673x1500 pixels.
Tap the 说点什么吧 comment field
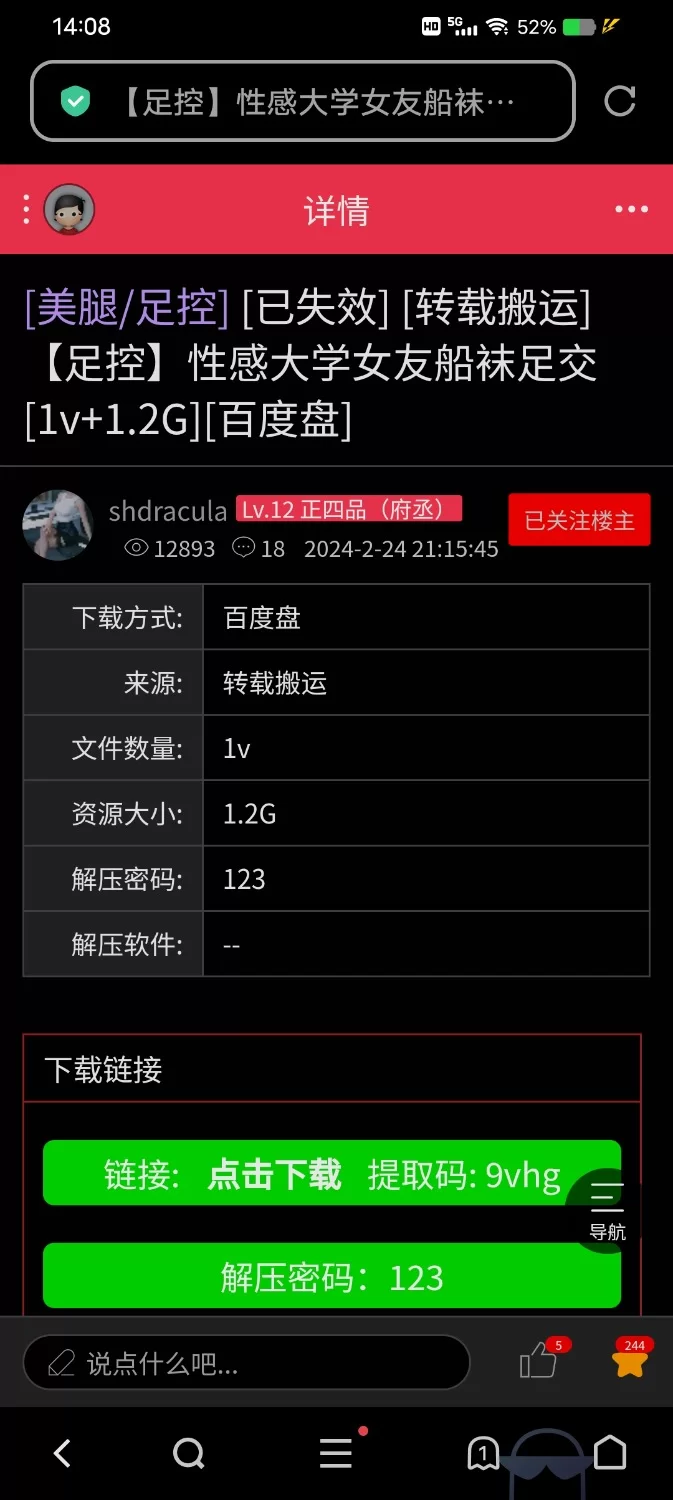click(x=246, y=1362)
